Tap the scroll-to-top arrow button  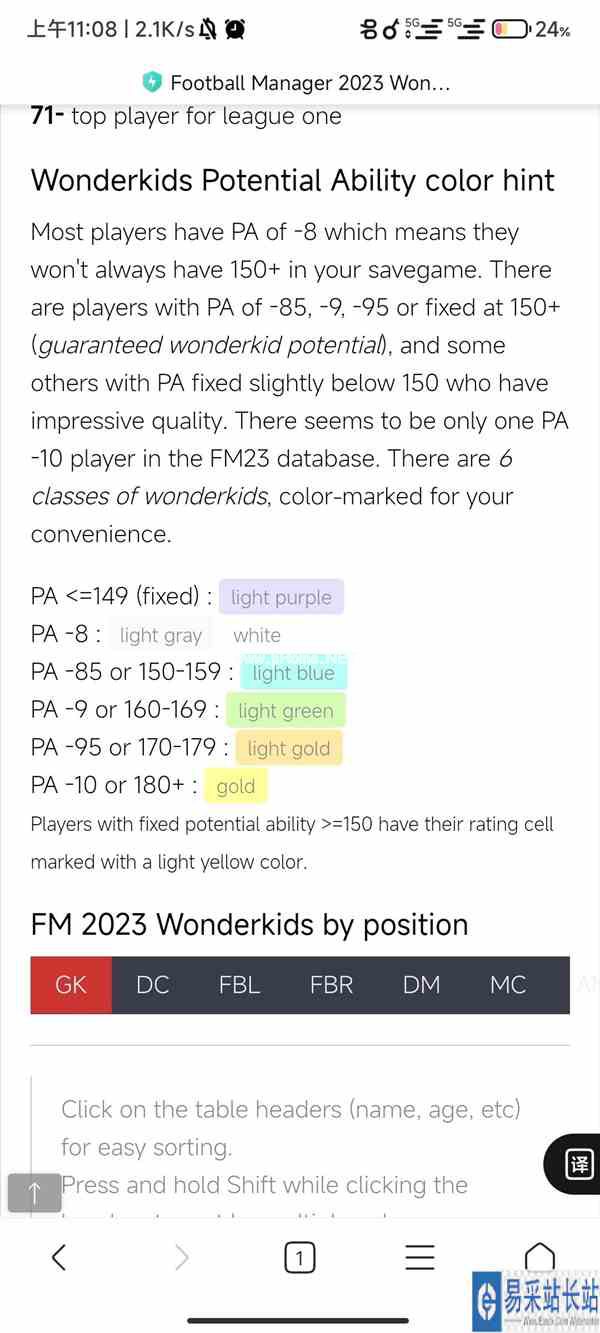coord(34,1192)
